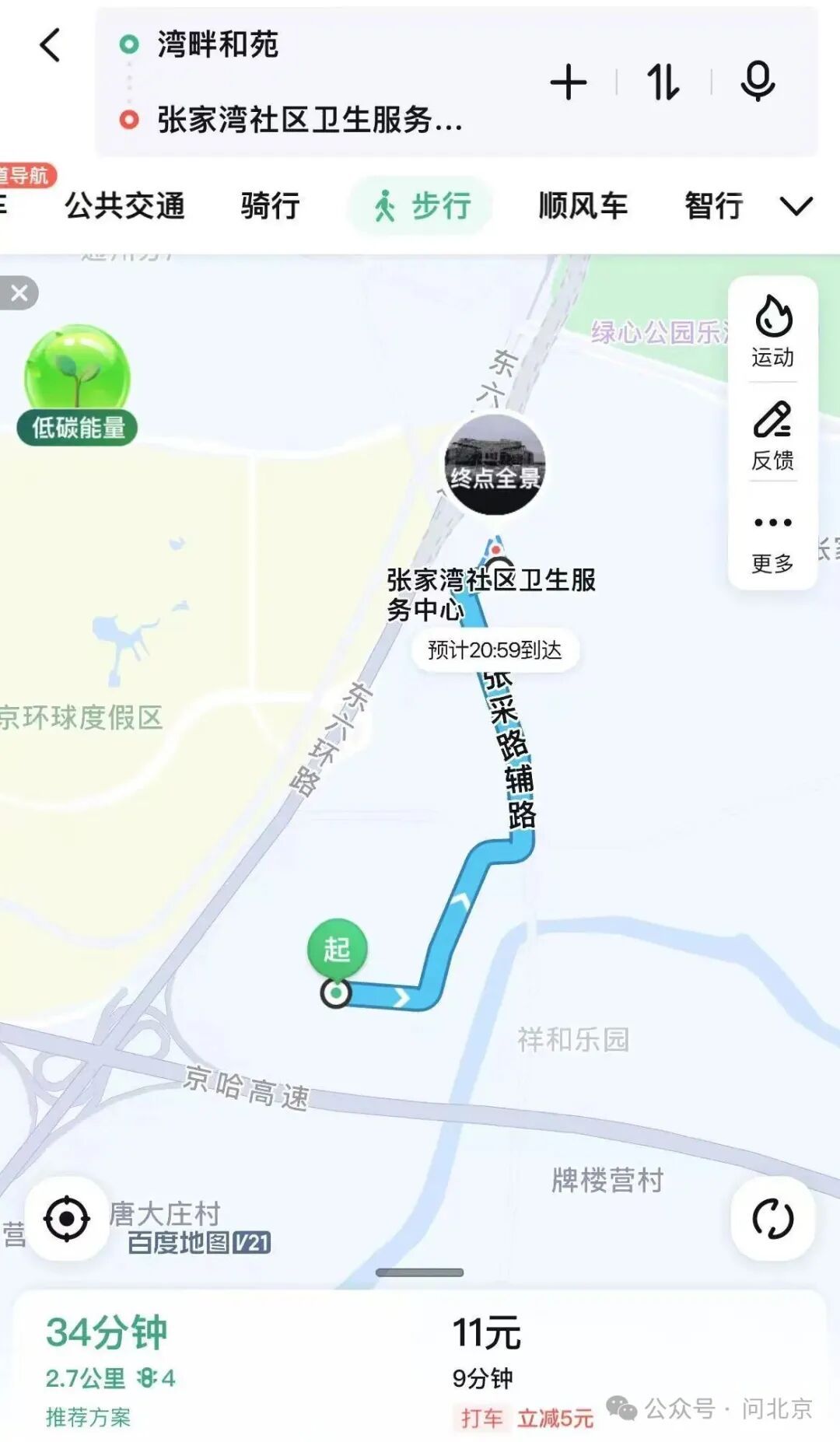Expand more travel modes chevron
This screenshot has height=1442, width=840.
(796, 206)
